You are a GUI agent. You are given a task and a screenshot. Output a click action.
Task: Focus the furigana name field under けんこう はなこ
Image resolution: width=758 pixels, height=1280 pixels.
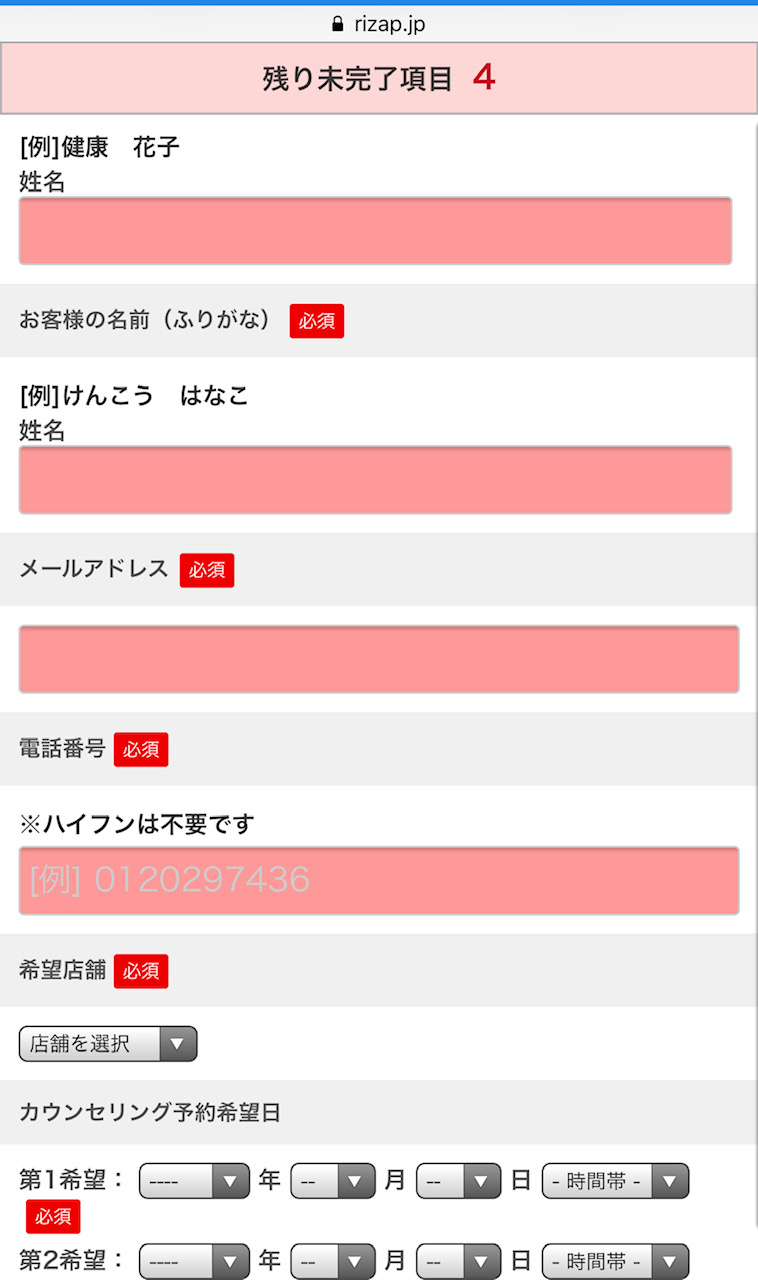click(375, 480)
